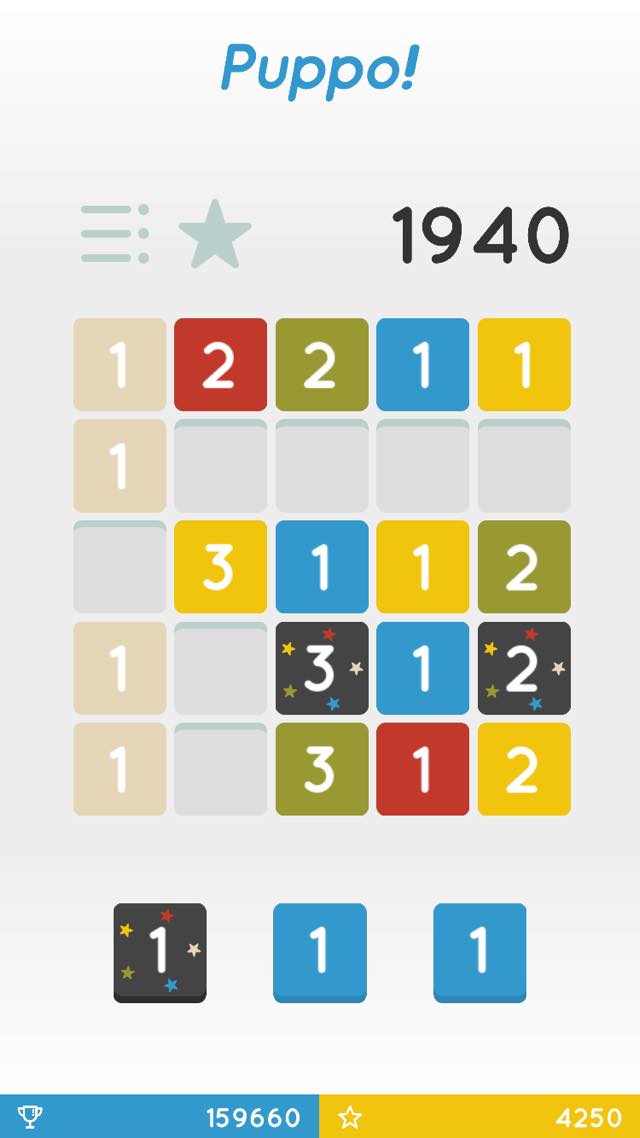The width and height of the screenshot is (640, 1138).
Task: Tap the star icon beside the menu
Action: click(214, 234)
